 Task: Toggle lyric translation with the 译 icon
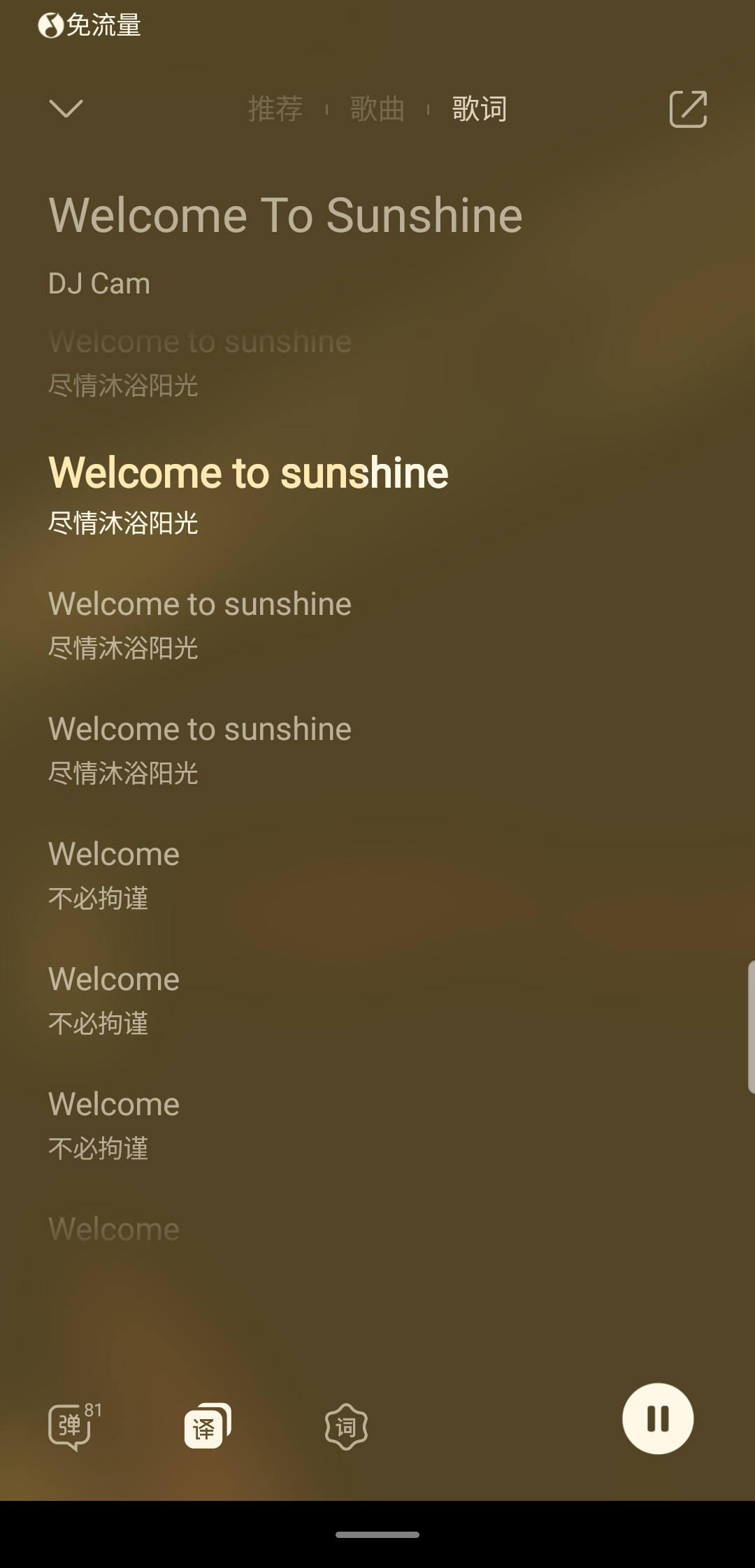[208, 1425]
